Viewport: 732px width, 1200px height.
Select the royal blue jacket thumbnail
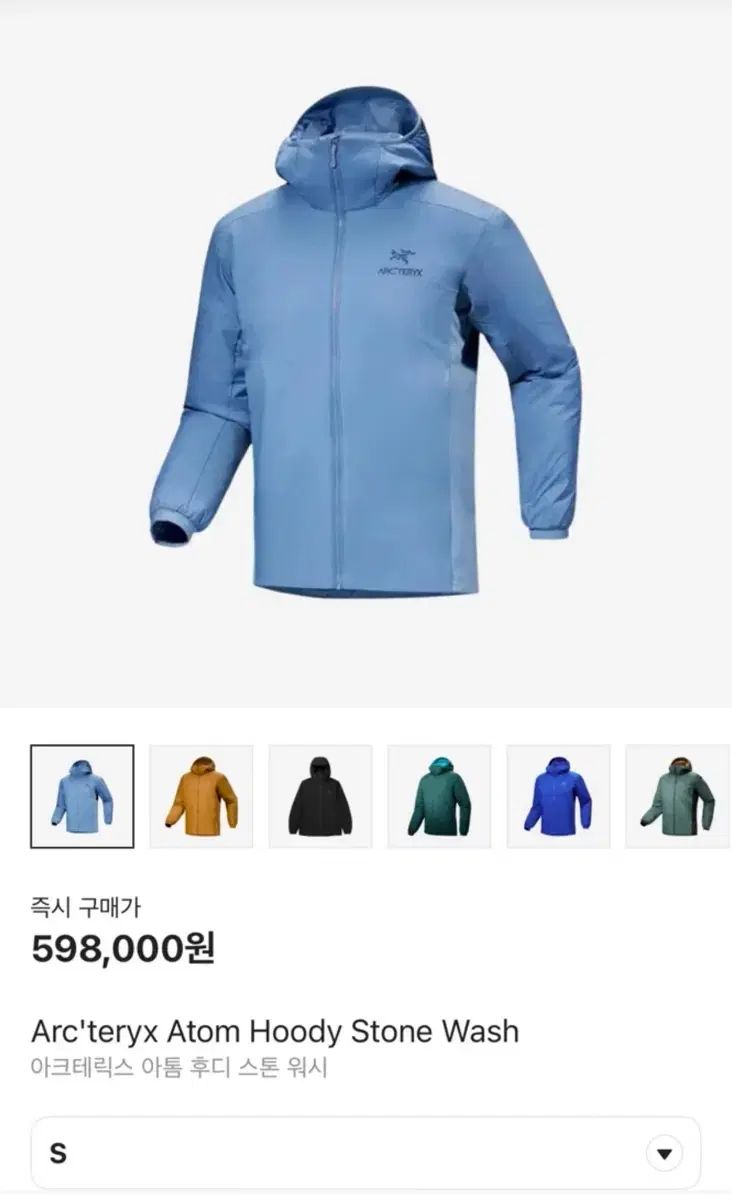(558, 796)
